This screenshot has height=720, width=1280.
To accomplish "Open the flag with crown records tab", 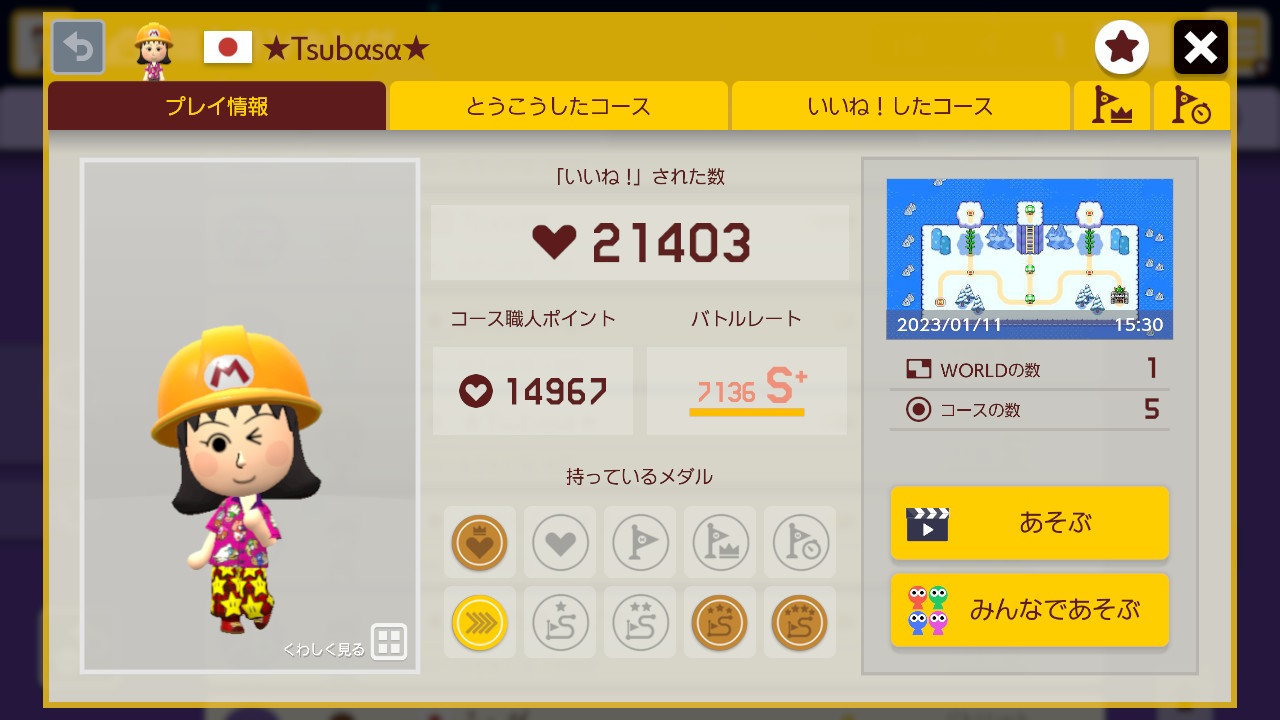I will (1111, 106).
